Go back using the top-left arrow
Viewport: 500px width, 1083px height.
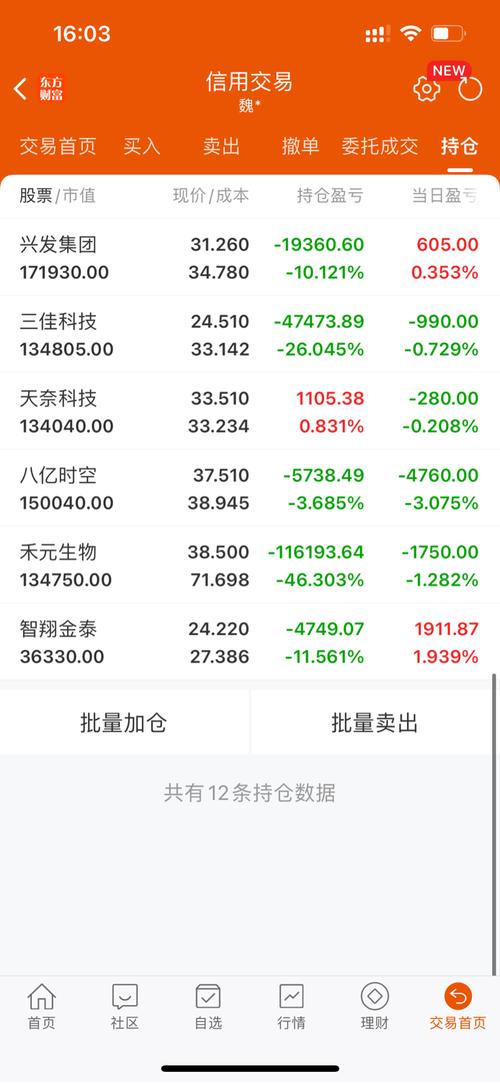click(x=20, y=88)
